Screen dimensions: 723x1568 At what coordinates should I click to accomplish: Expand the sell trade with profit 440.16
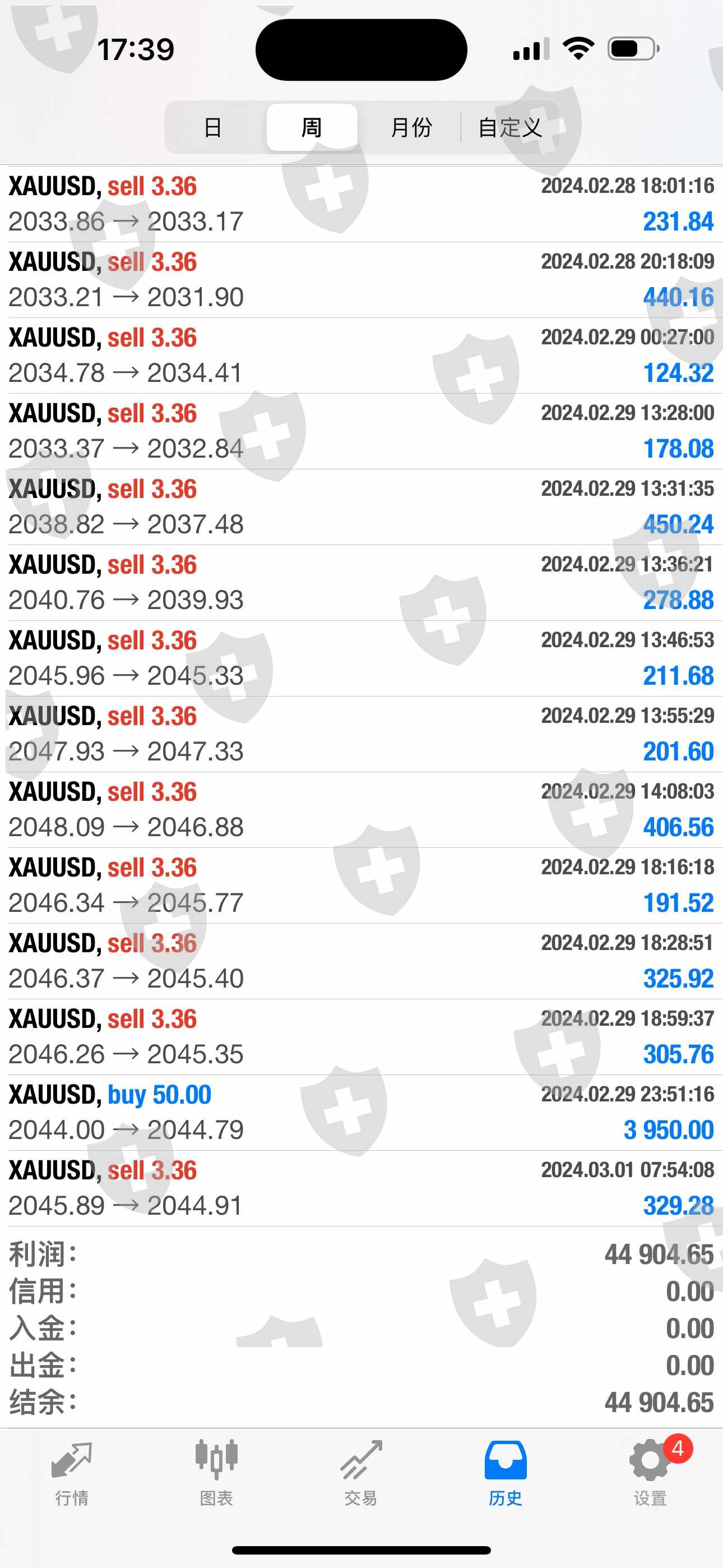click(361, 279)
